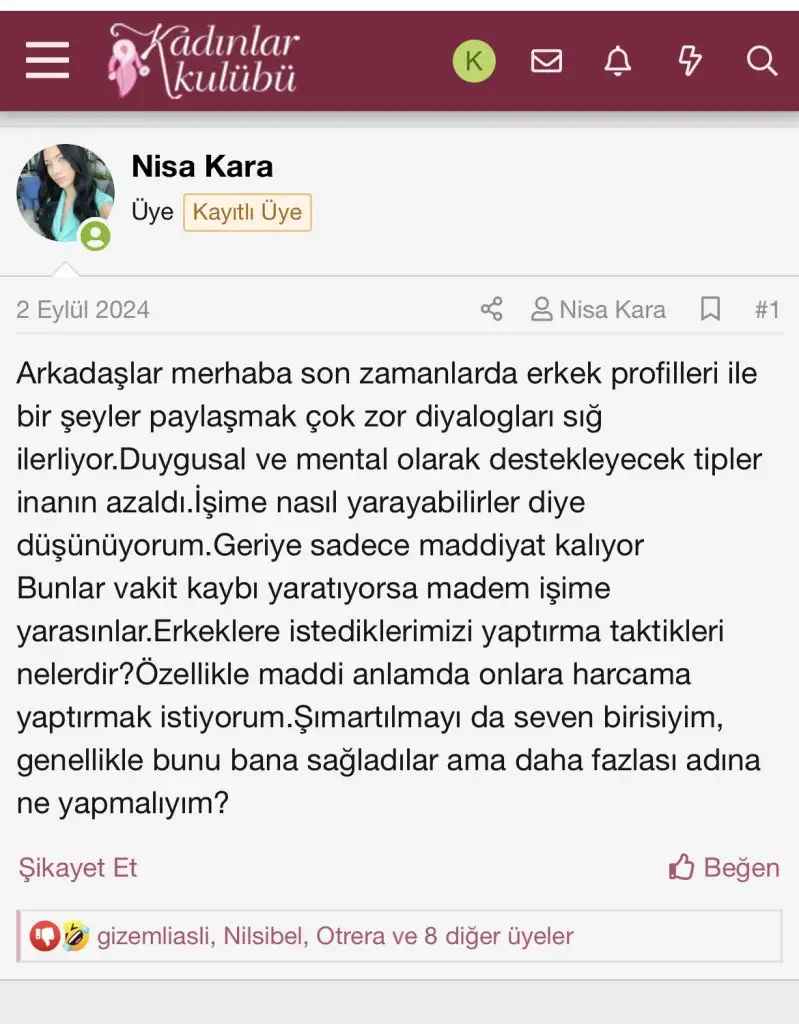Open the lightning bolt what's new

coord(690,61)
